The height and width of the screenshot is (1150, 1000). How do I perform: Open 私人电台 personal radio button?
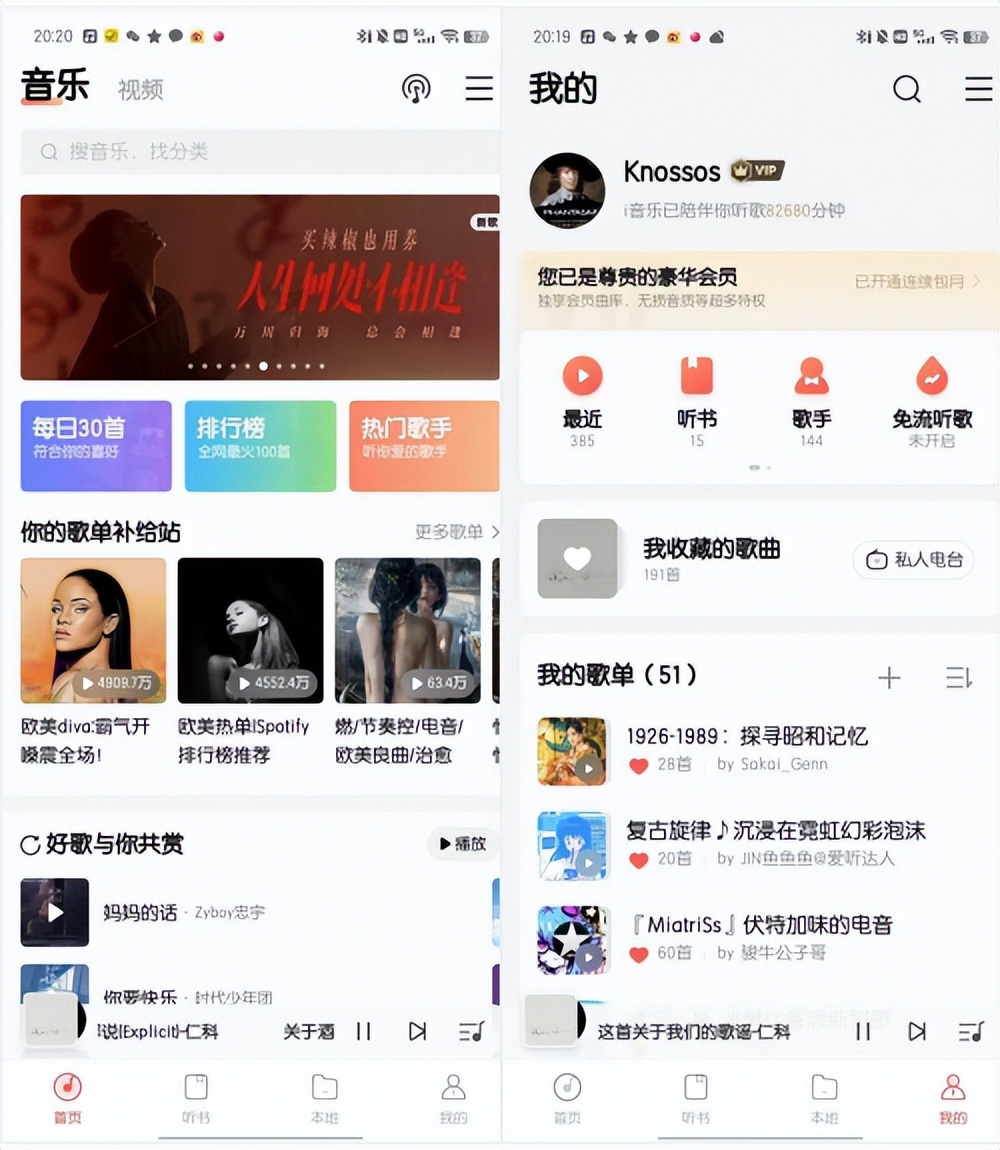point(912,560)
